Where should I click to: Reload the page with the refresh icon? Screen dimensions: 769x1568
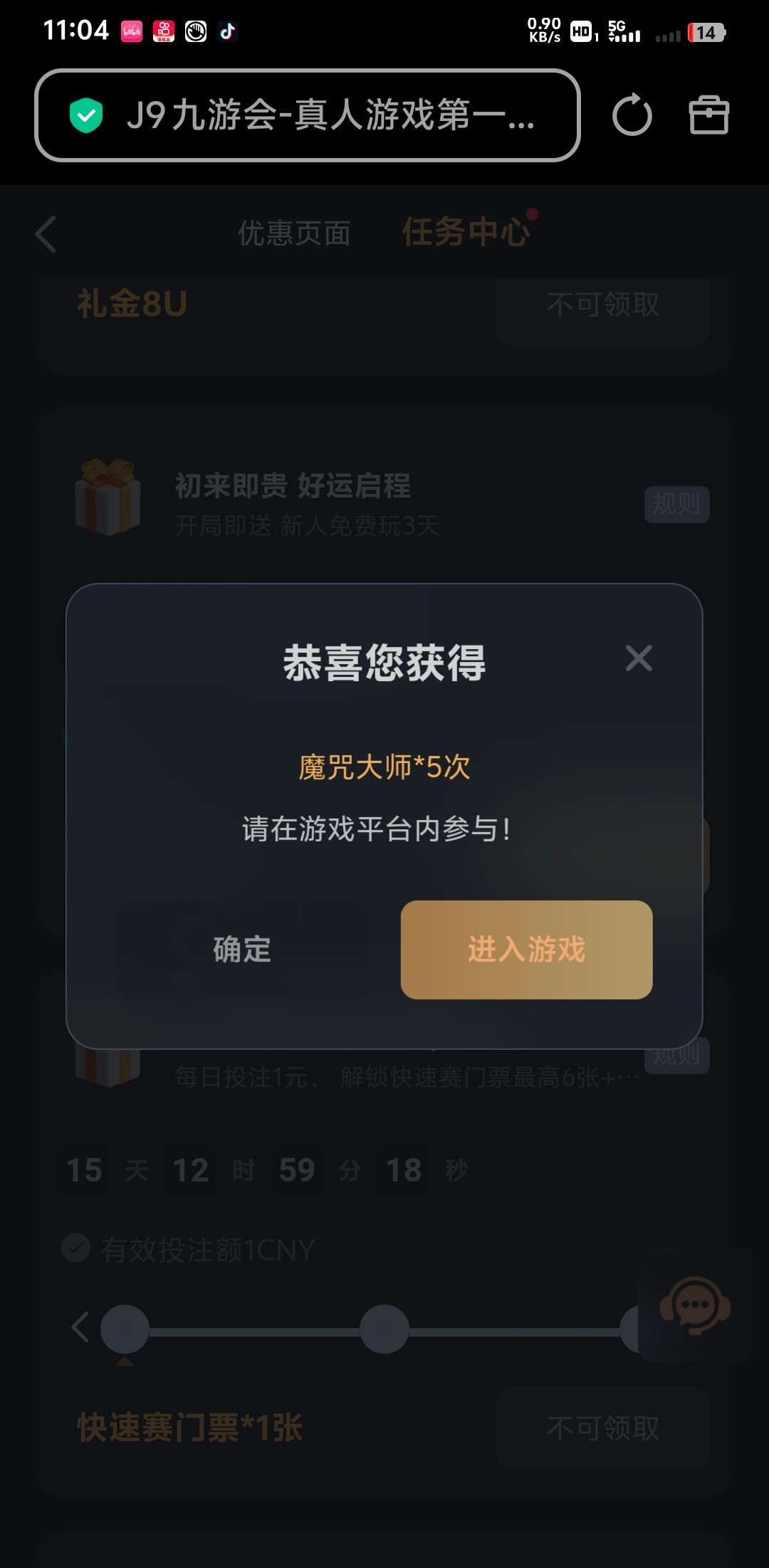coord(632,115)
